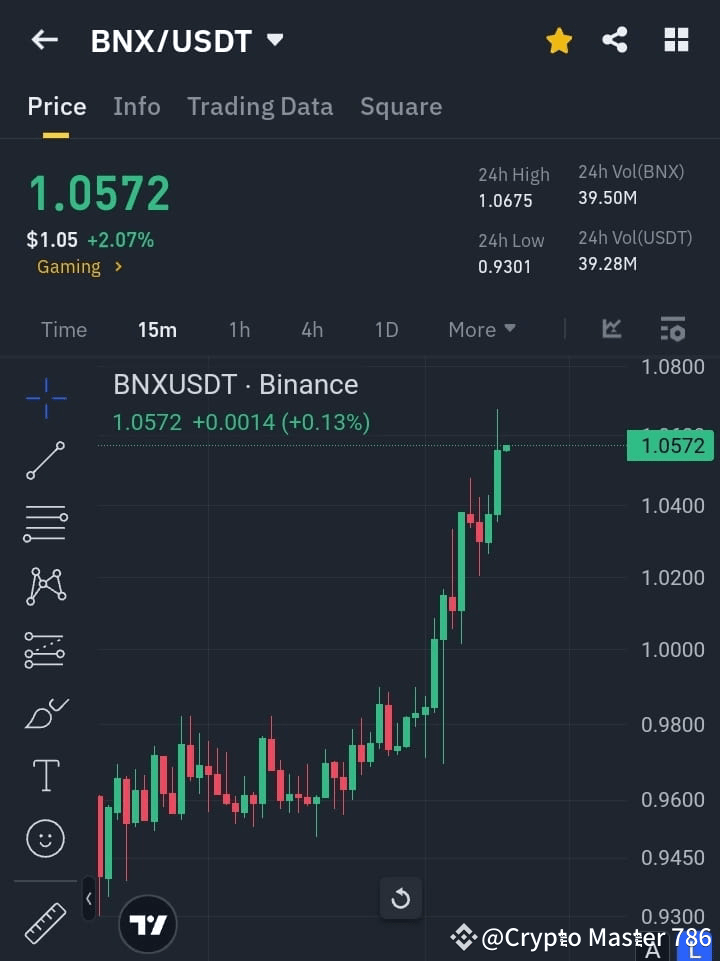This screenshot has width=720, height=961.
Task: Select the ruler measurement tool
Action: coord(45,922)
